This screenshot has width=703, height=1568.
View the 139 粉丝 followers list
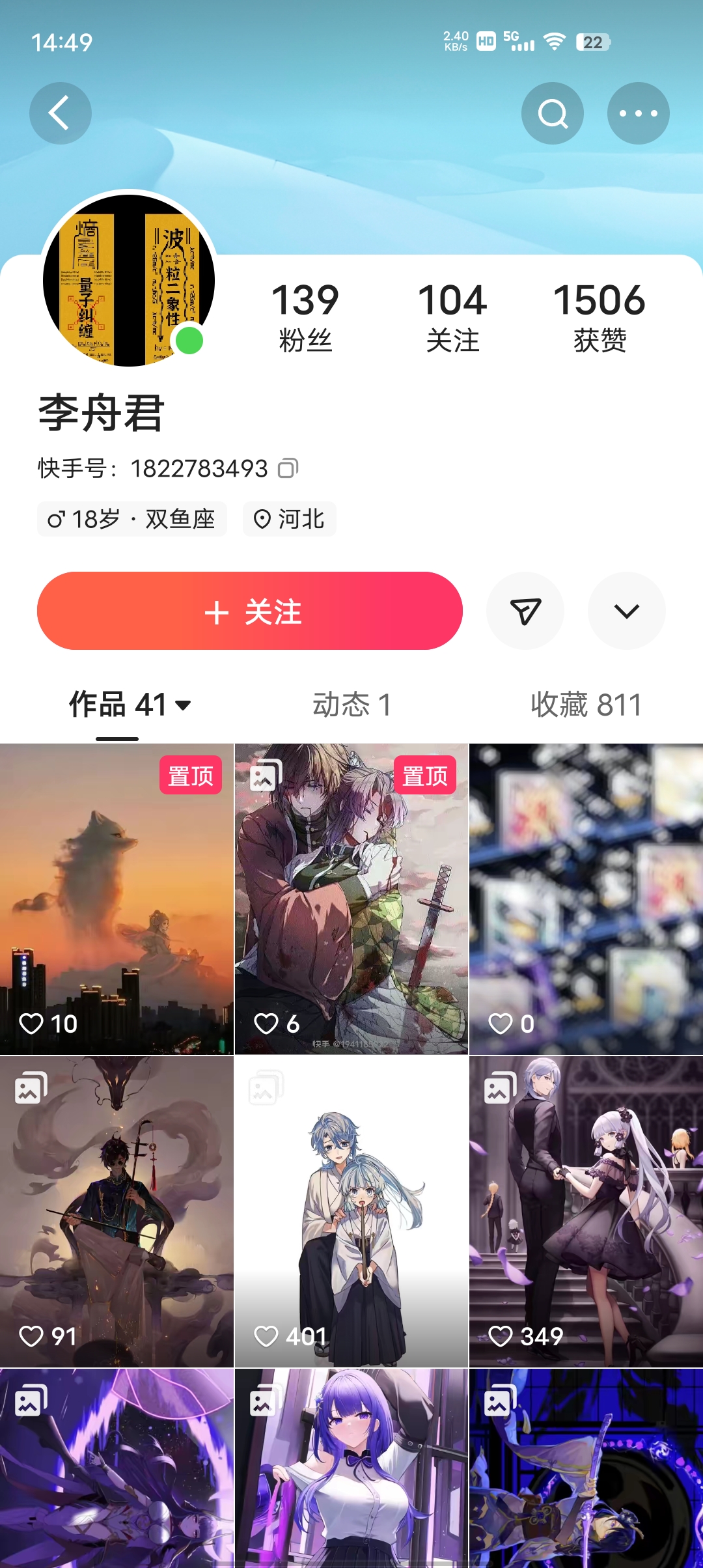click(305, 317)
